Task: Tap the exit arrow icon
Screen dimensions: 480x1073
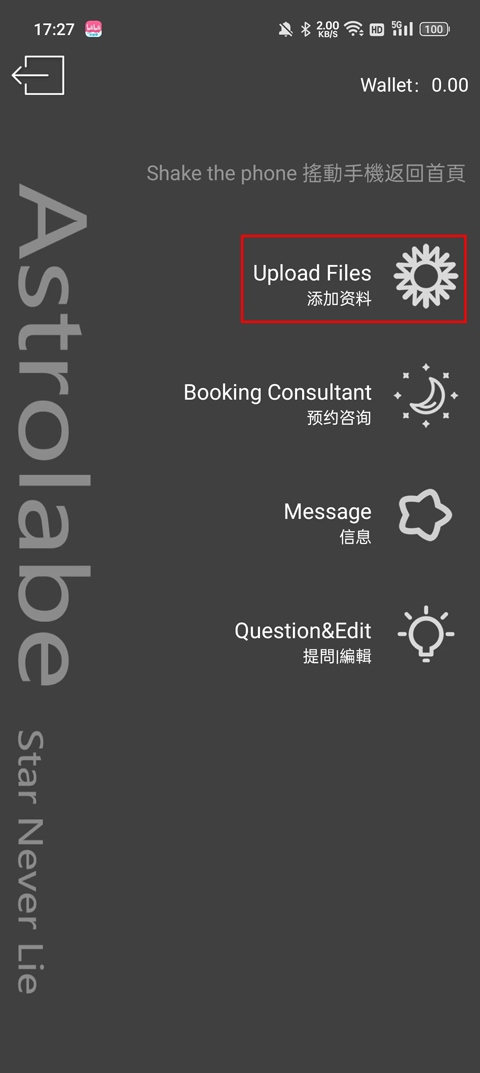Action: pos(38,75)
